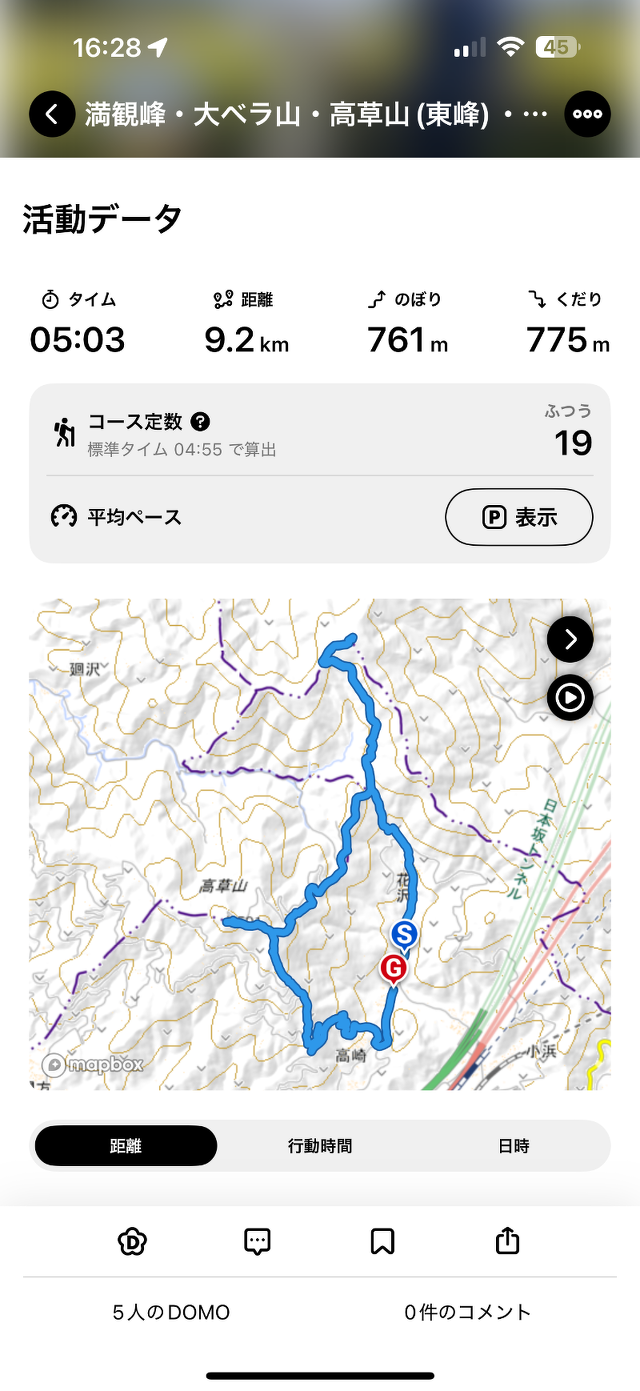Image resolution: width=640 pixels, height=1391 pixels.
Task: Open the three-dot overflow menu
Action: coord(588,114)
